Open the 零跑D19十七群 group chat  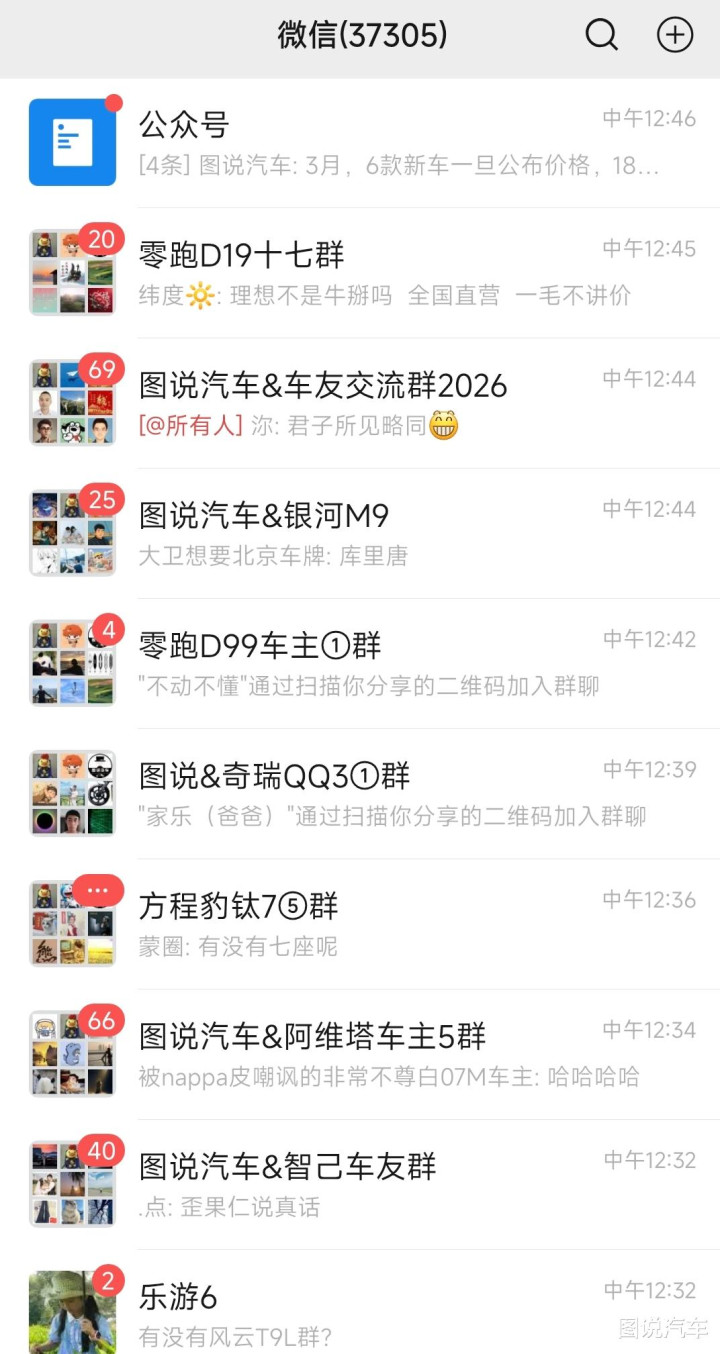(x=400, y=272)
